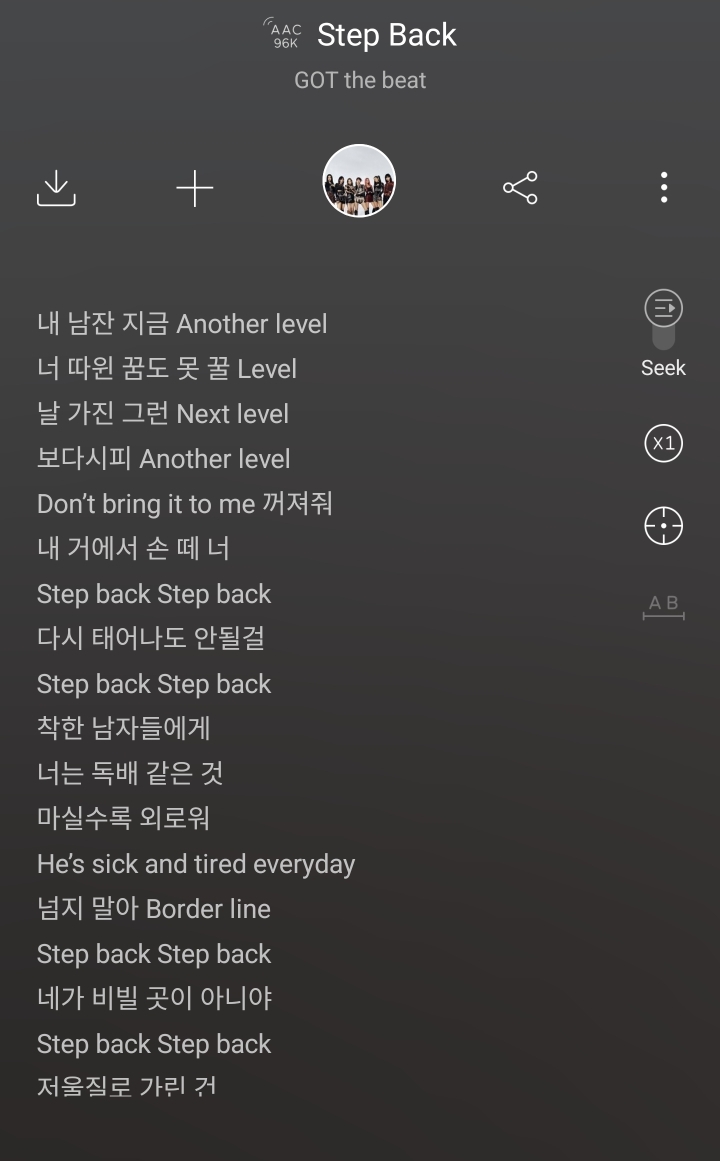Change the X1 playback speed

point(663,443)
